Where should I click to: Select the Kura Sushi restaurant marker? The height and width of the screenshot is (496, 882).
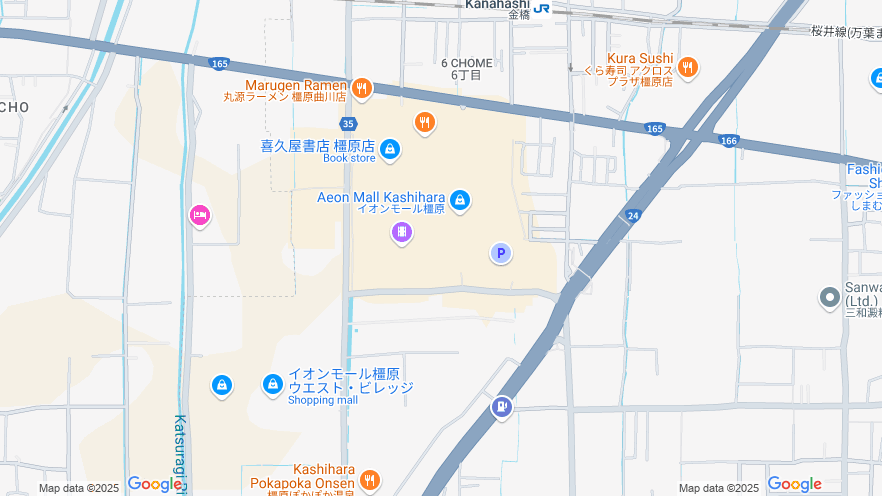point(687,67)
